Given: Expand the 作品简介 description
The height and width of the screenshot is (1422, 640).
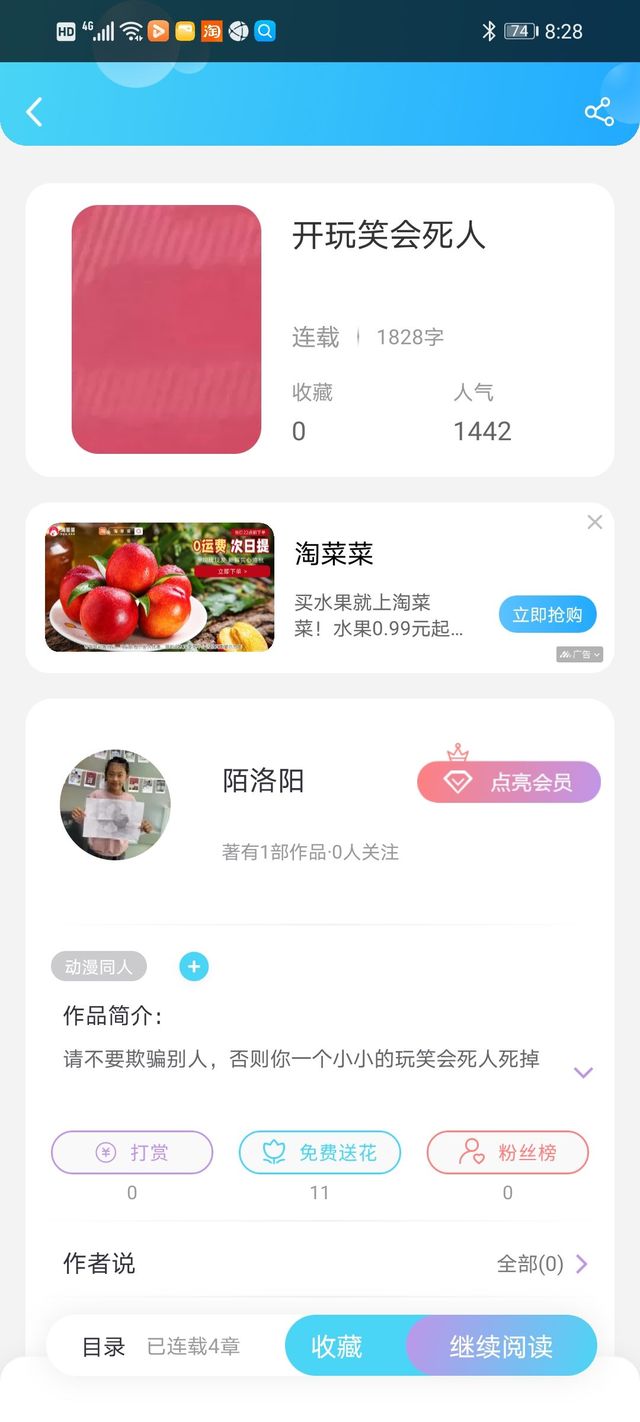Looking at the screenshot, I should pos(584,1073).
